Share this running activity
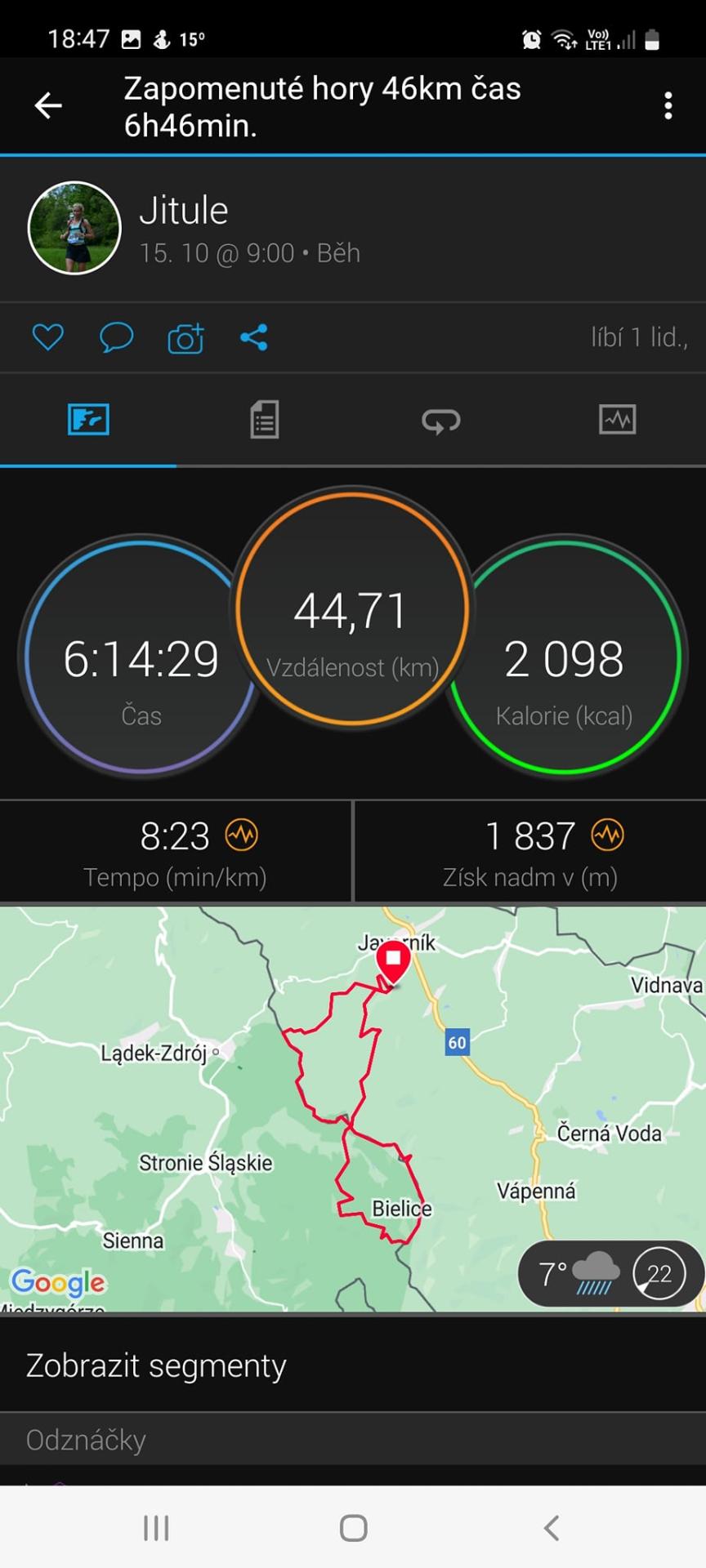This screenshot has width=706, height=1568. pos(254,337)
